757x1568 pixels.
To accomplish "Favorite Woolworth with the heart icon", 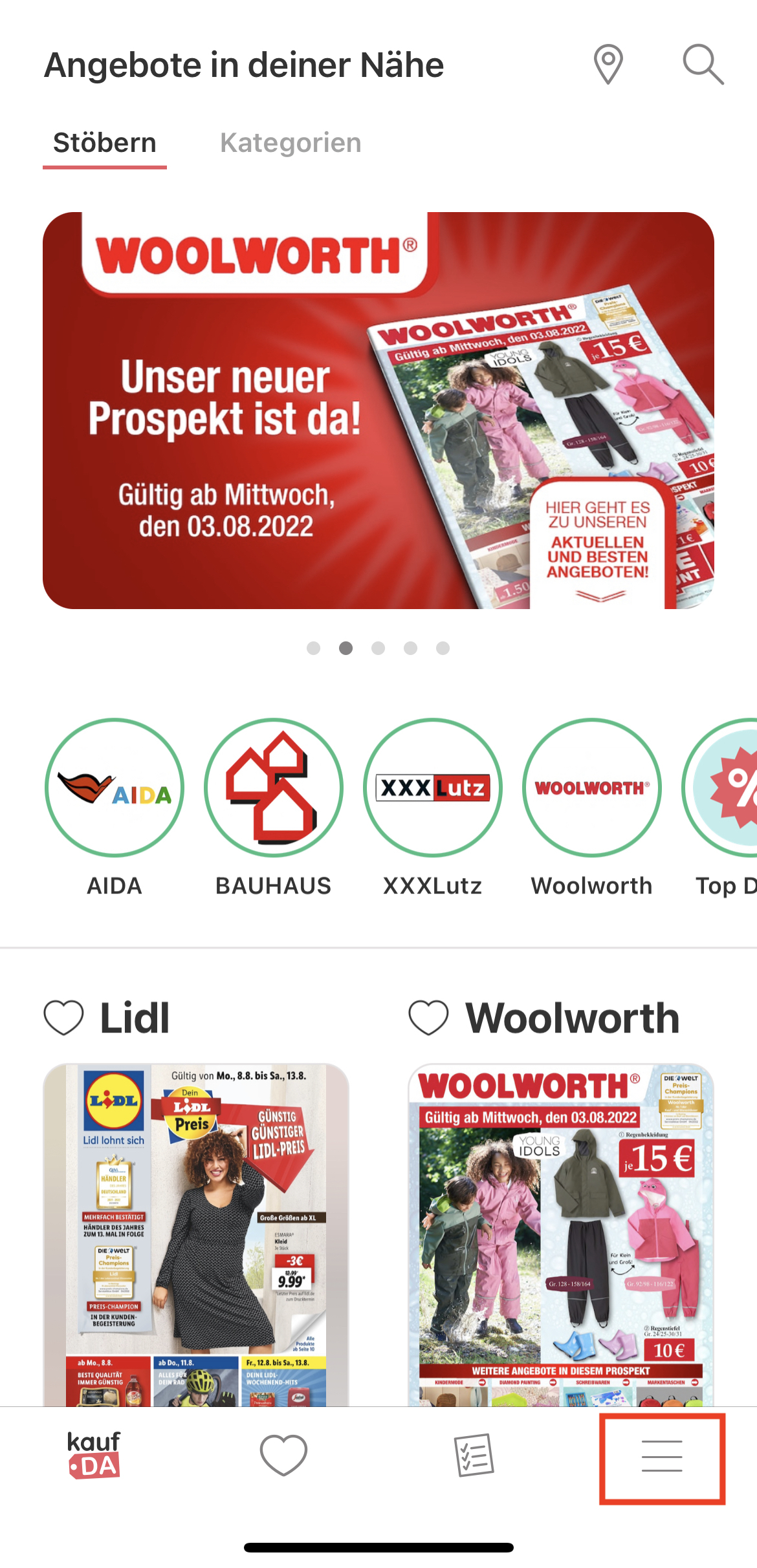I will pyautogui.click(x=428, y=1018).
